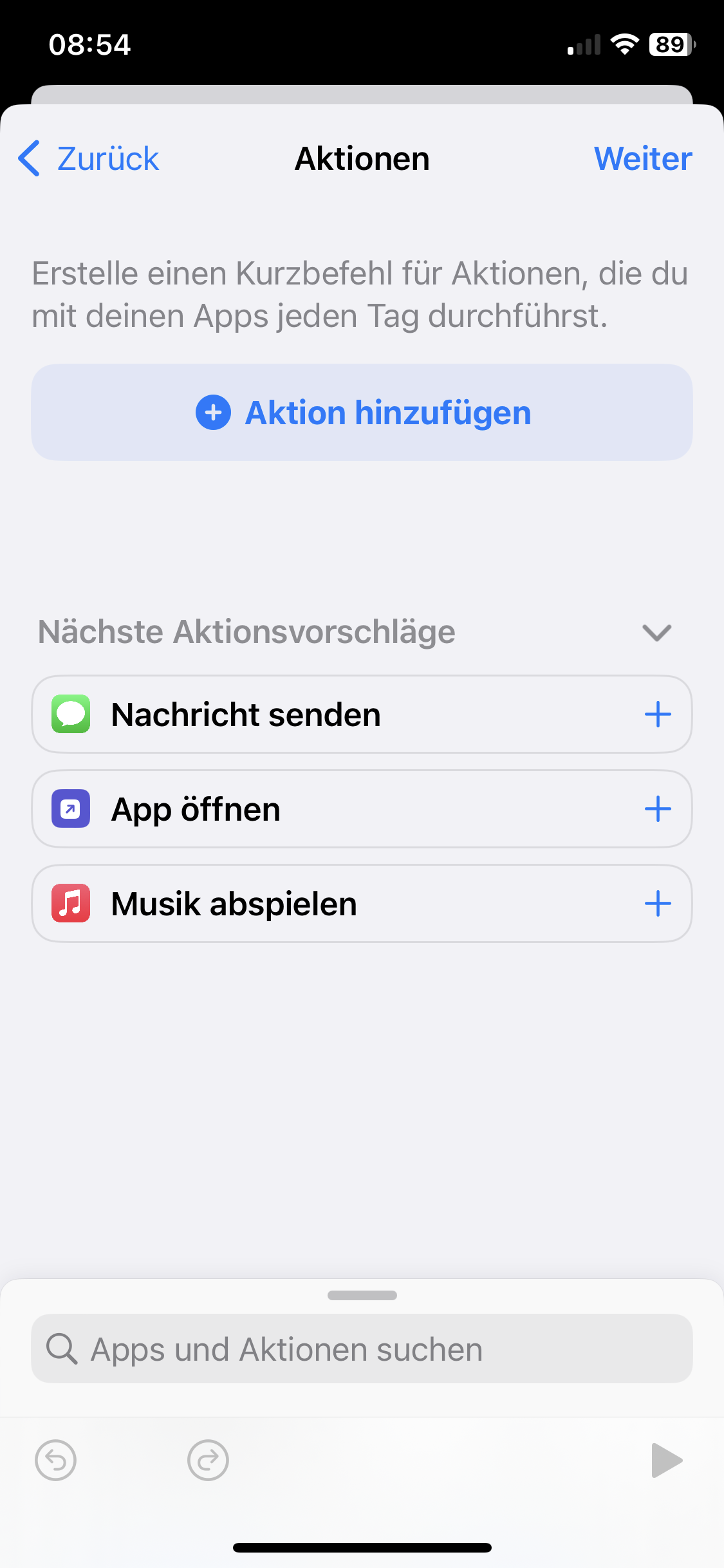Tap Weiter to continue
The height and width of the screenshot is (1568, 724).
(642, 159)
